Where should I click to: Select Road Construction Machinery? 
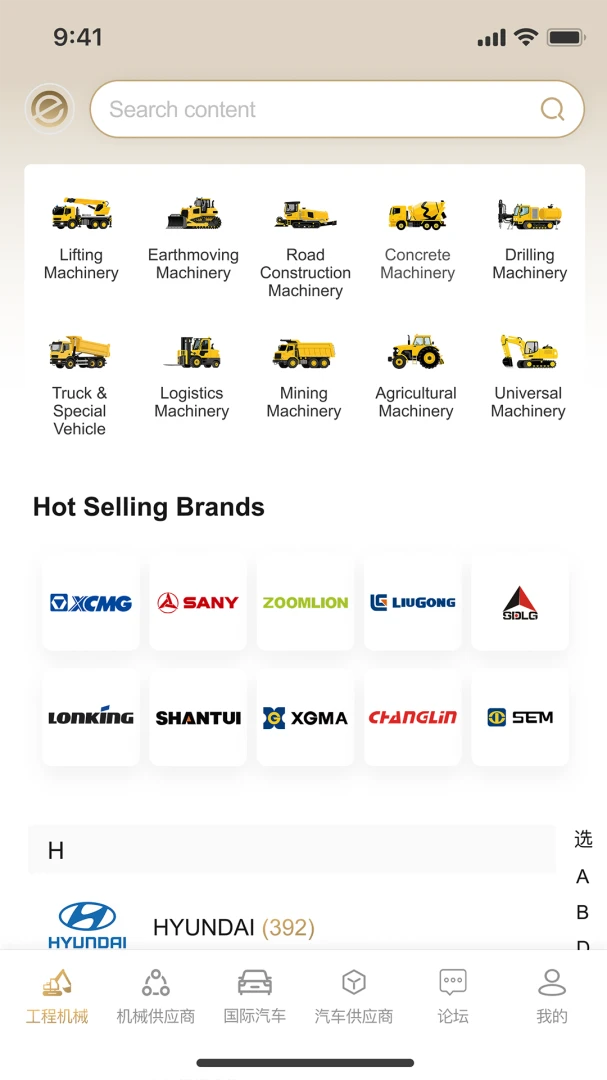[305, 248]
